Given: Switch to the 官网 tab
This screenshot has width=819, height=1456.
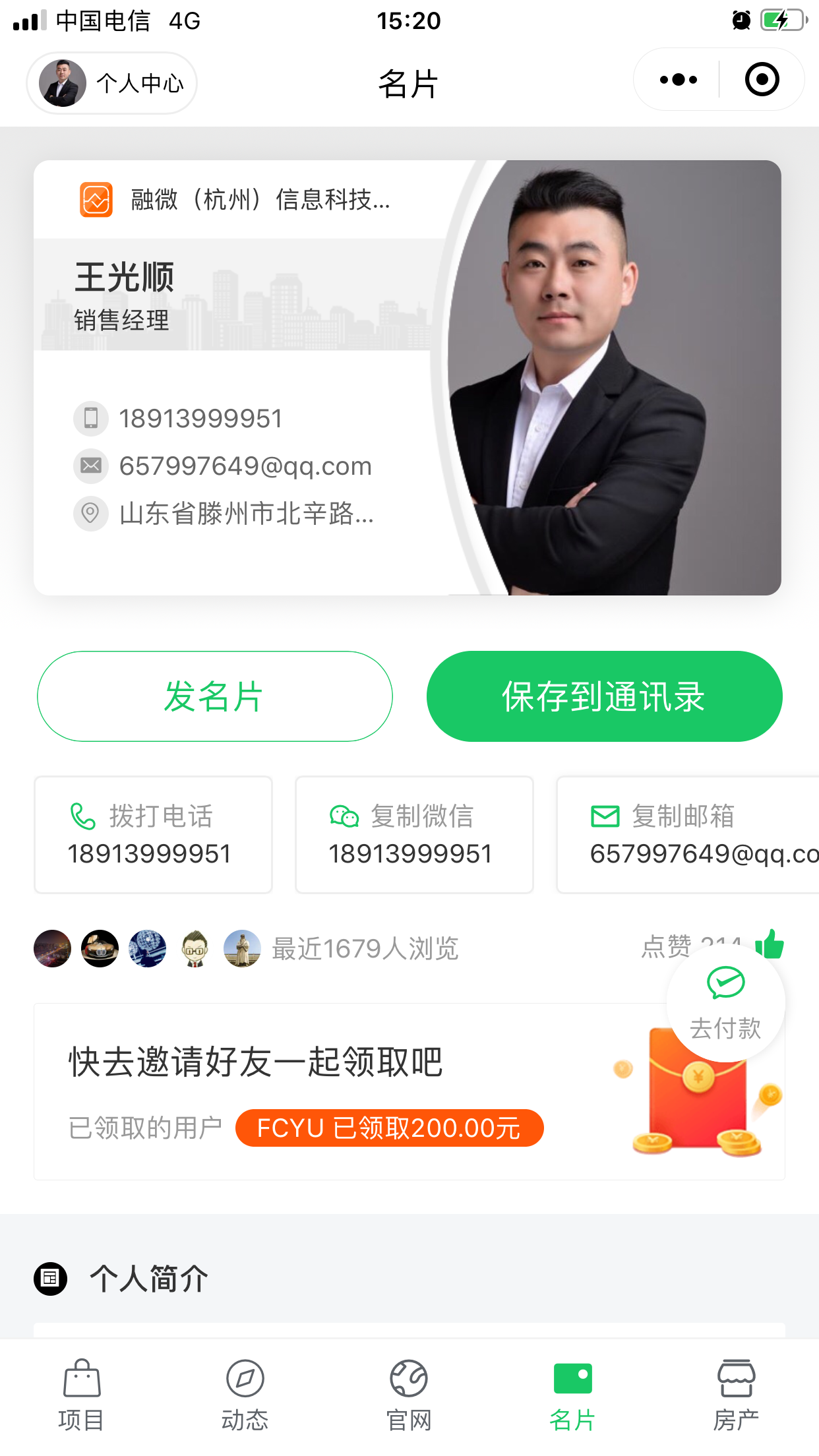Looking at the screenshot, I should 409,1395.
